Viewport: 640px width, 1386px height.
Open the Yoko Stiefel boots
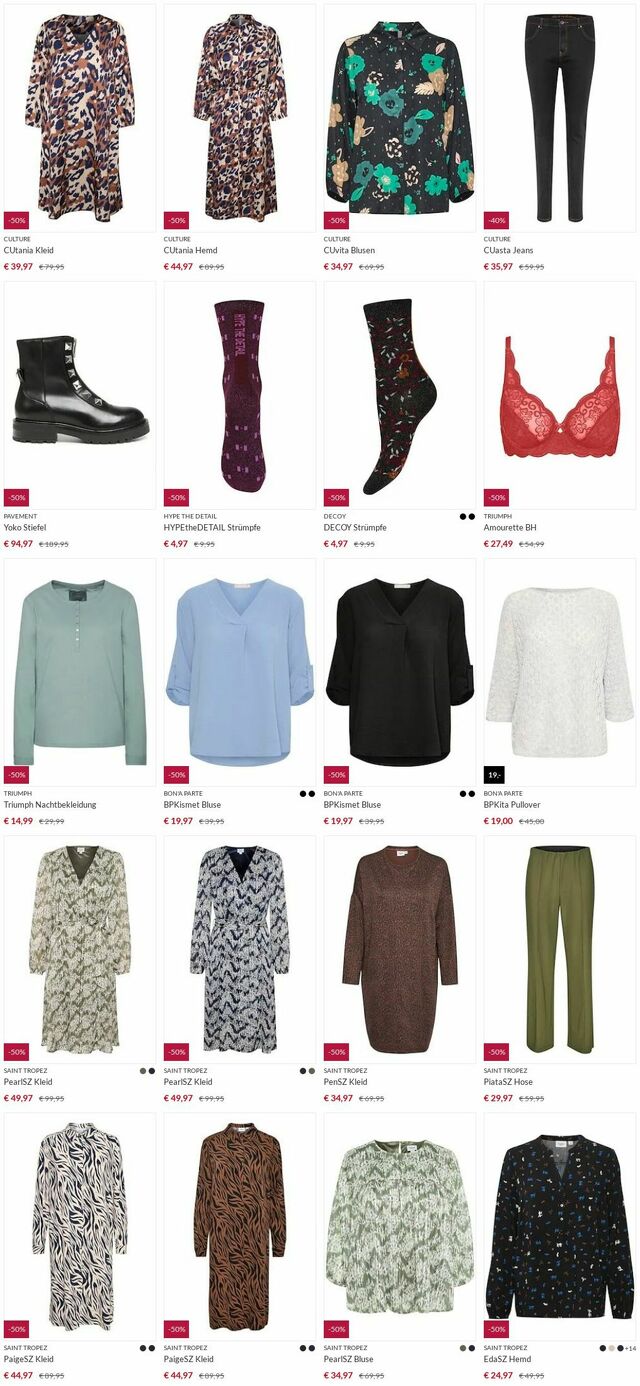(x=80, y=395)
